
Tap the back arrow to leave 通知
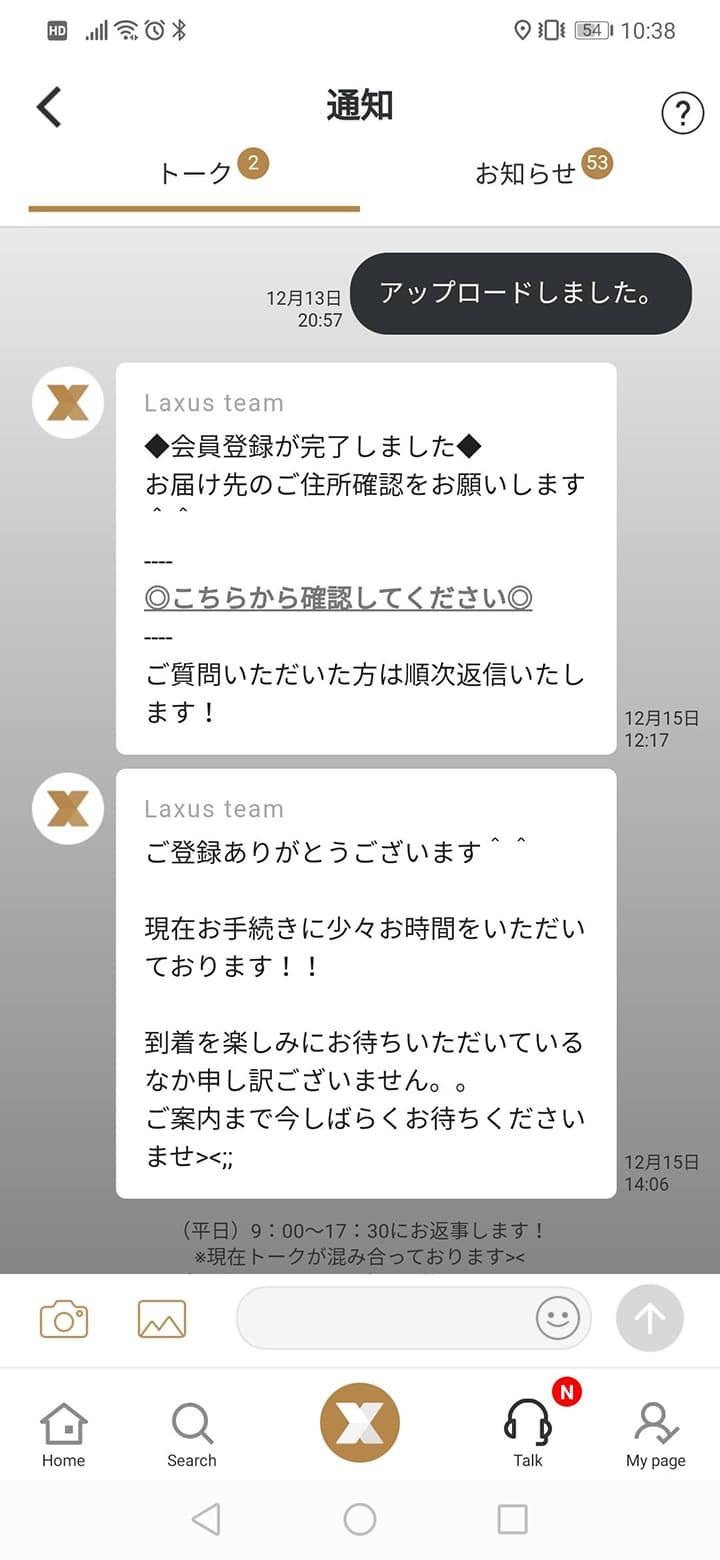tap(47, 106)
